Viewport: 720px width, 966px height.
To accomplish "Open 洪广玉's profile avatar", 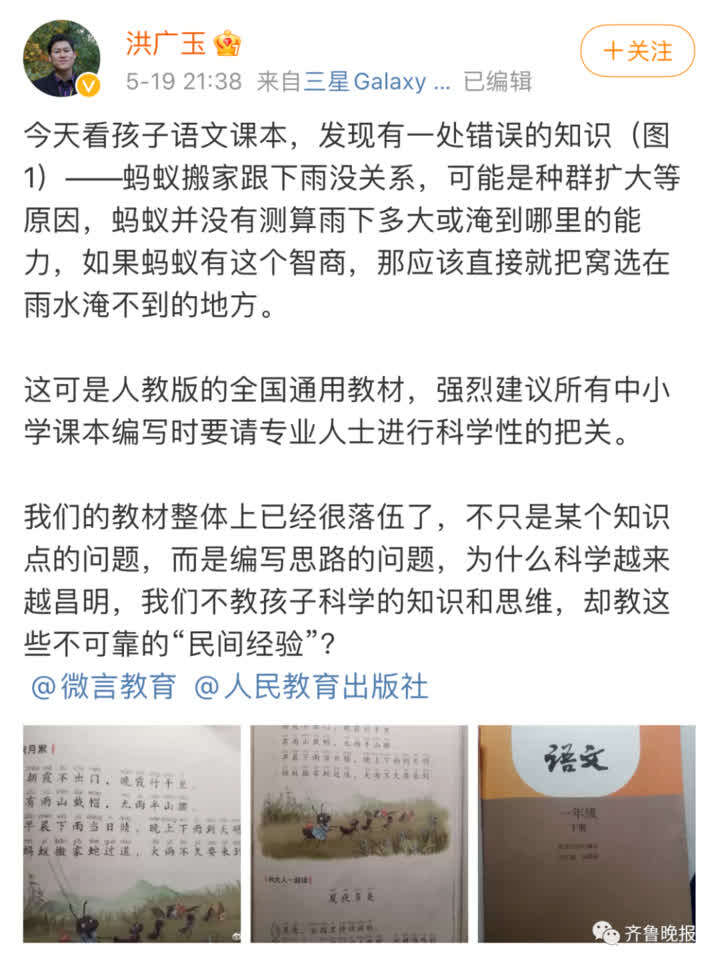I will click(x=62, y=58).
